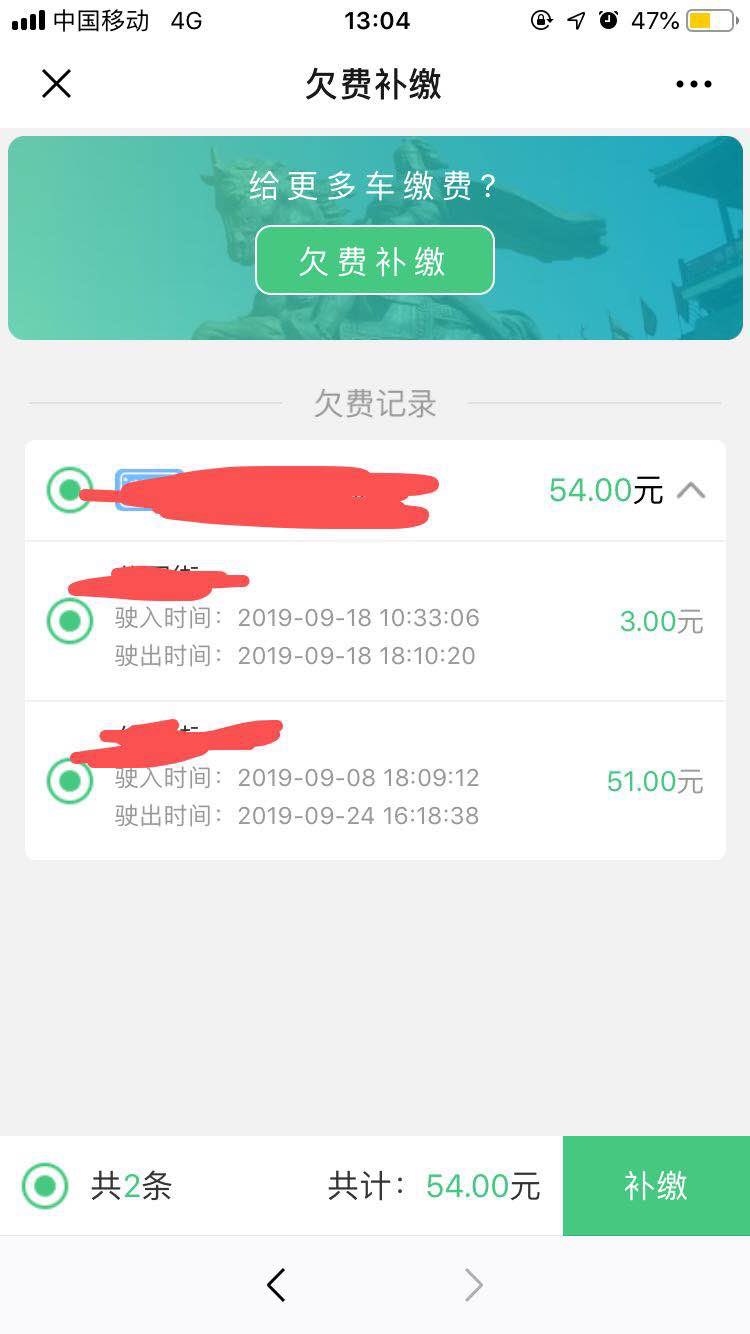Deselect the vehicle with 54.00元 total
Screen dimensions: 750x1334
(69, 490)
